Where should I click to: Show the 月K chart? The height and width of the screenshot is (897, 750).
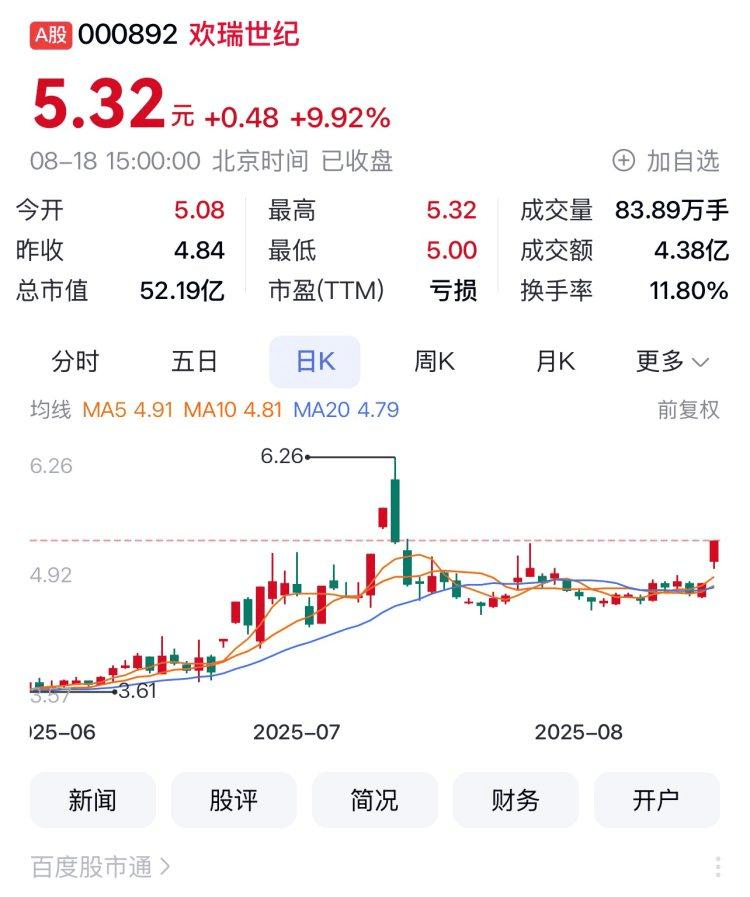click(x=555, y=361)
